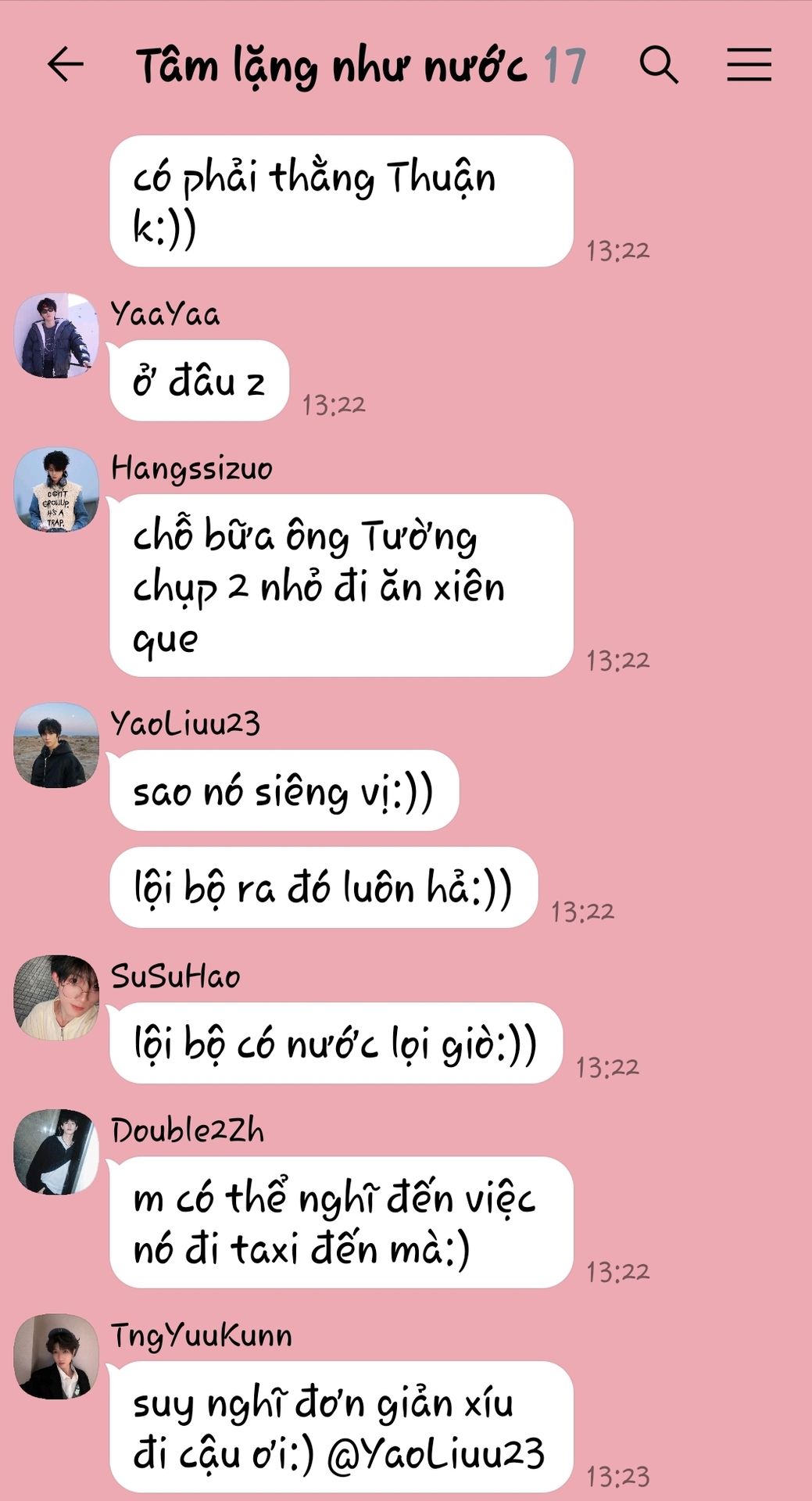Tap YaoLiuu23's profile photo
This screenshot has width=812, height=1501.
coord(56,746)
